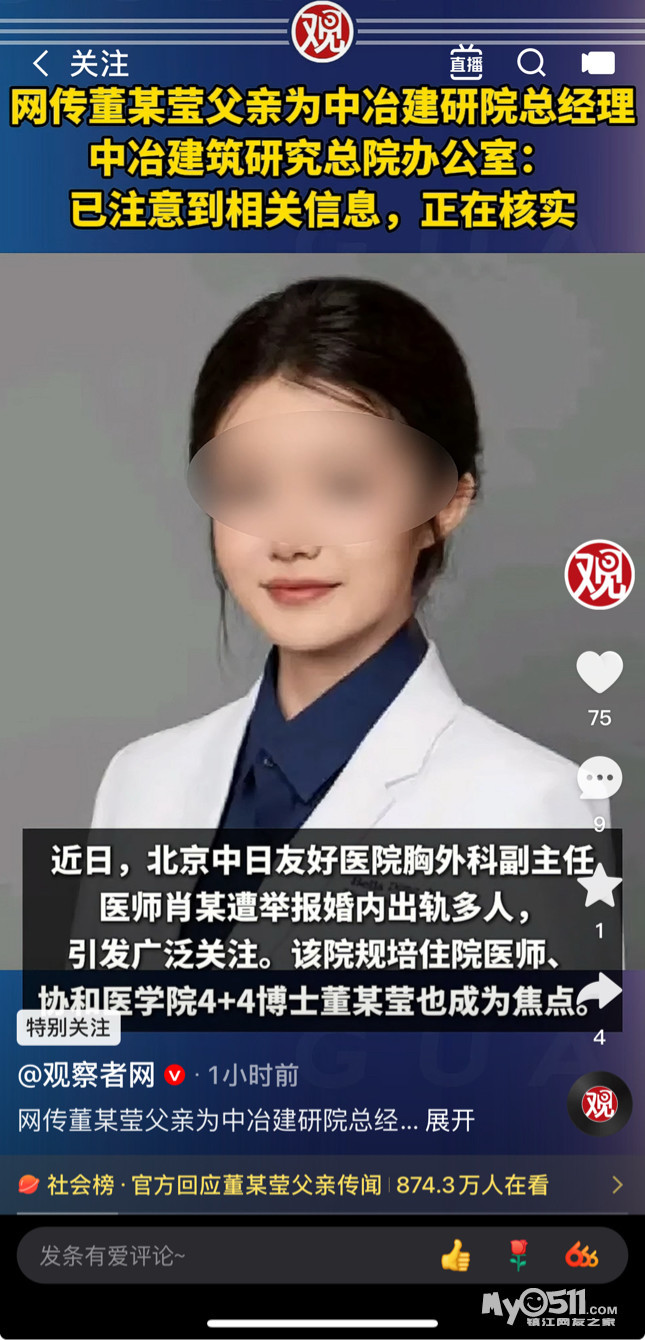
Task: Share the video with the arrow icon
Action: [x=599, y=991]
